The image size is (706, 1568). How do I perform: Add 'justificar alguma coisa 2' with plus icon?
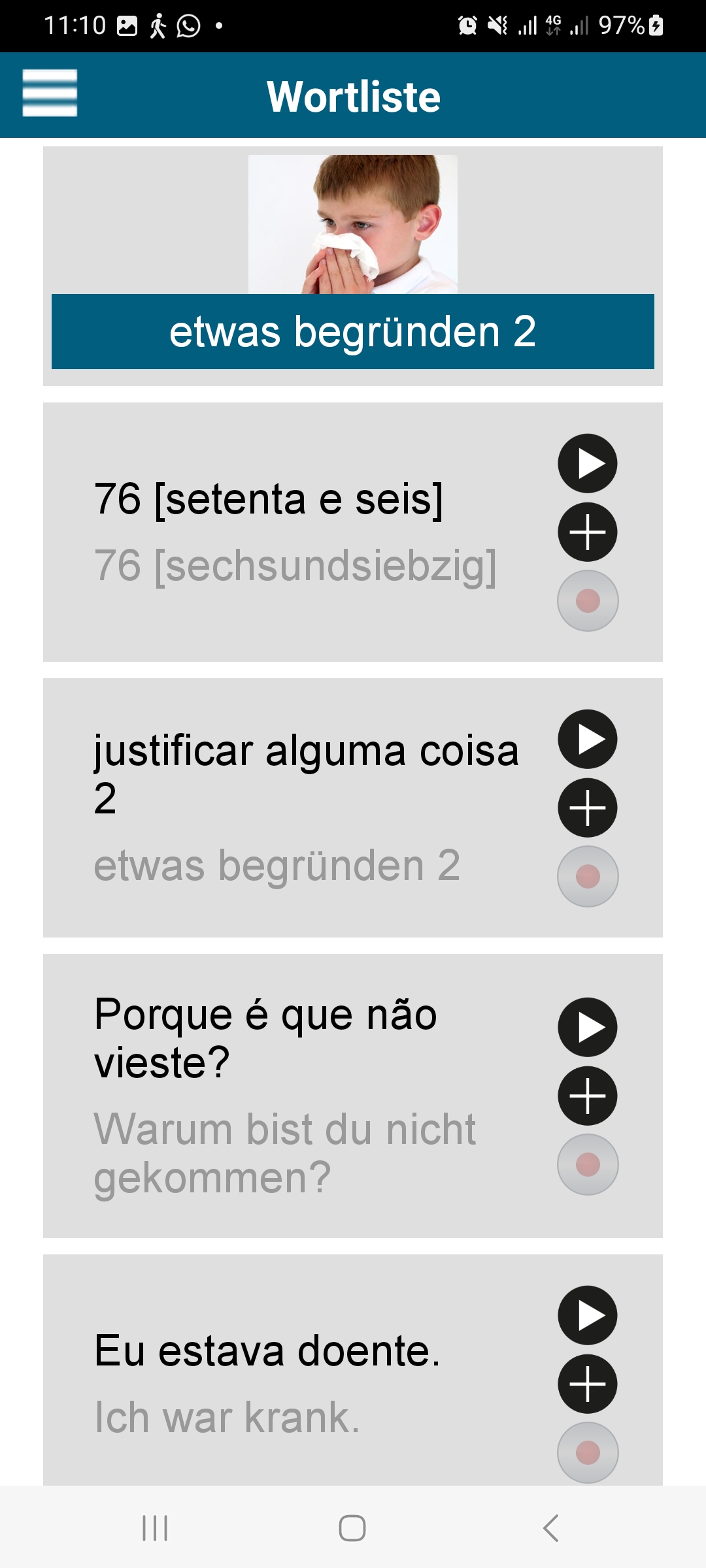588,808
